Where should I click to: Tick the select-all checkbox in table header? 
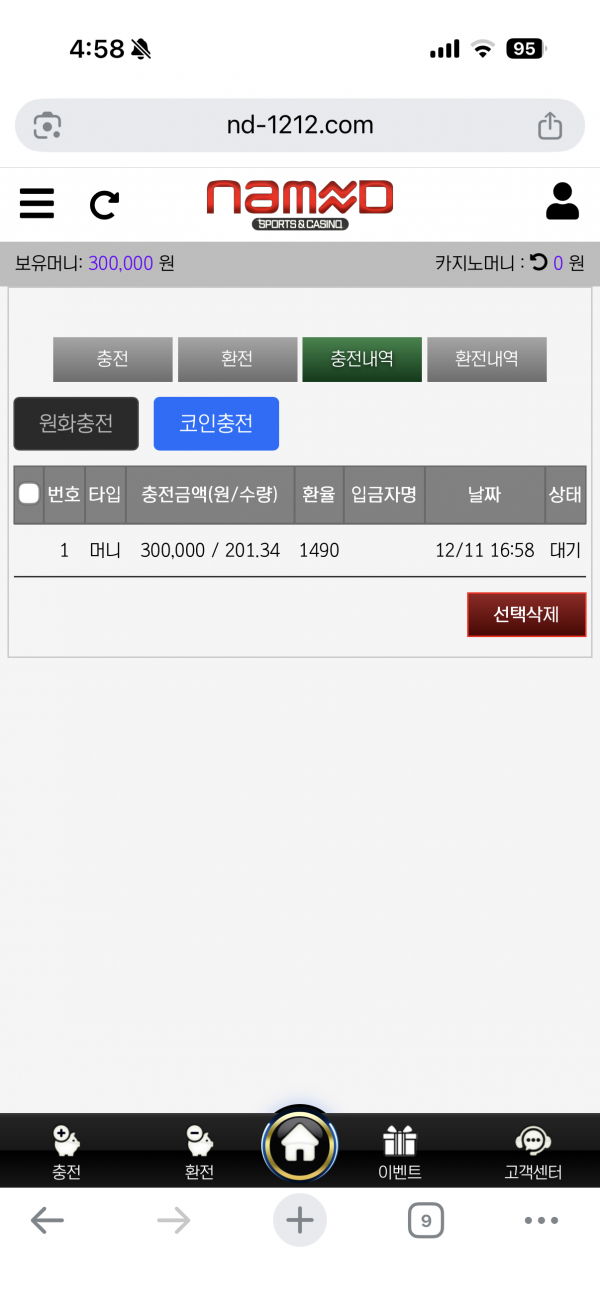[x=29, y=493]
